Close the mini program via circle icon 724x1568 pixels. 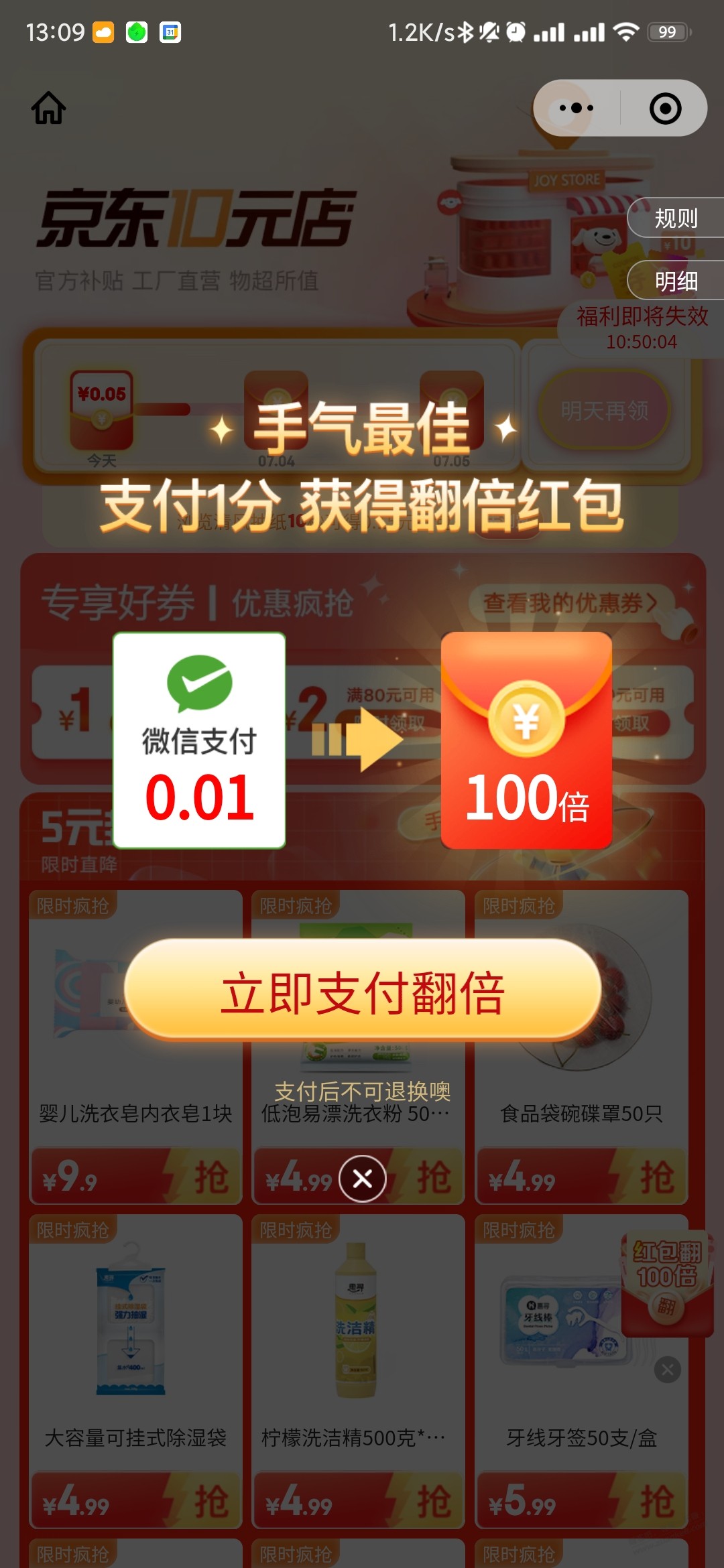coord(665,108)
